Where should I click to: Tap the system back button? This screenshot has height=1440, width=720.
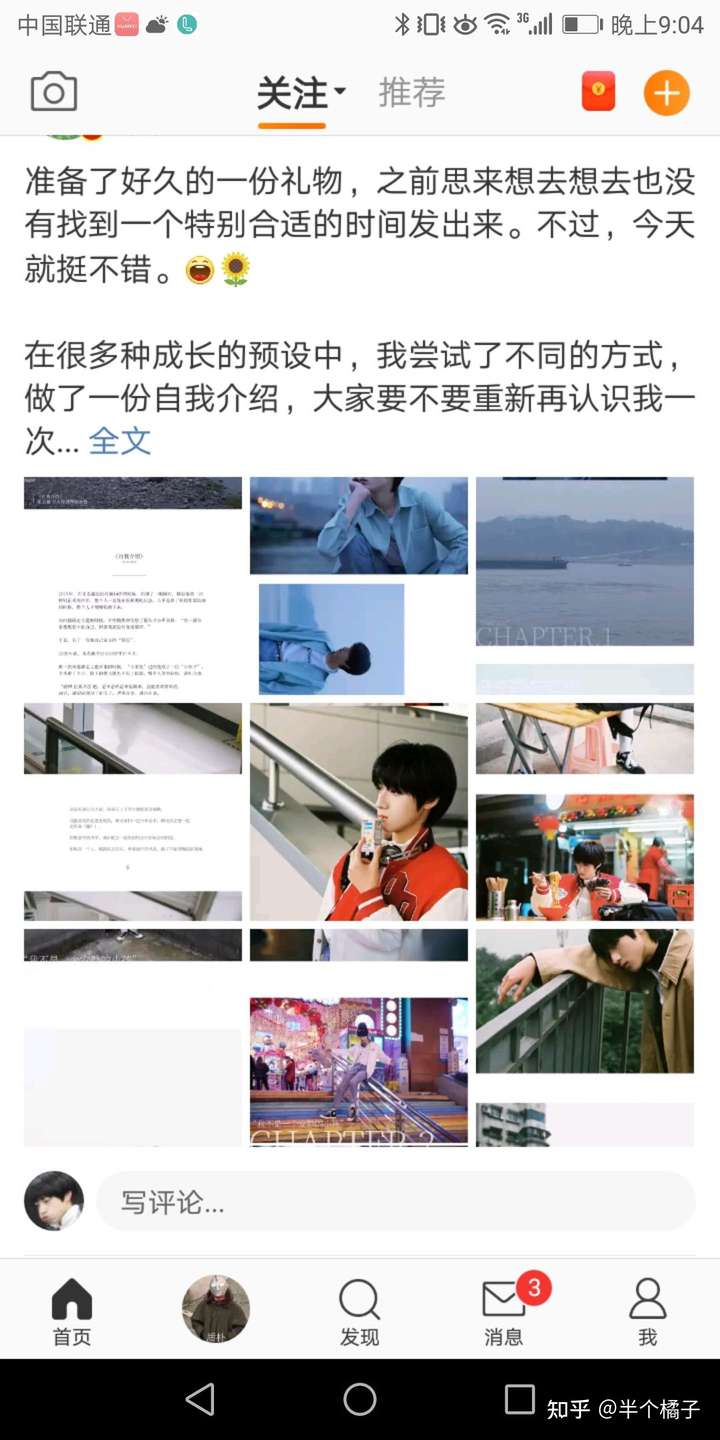(201, 1399)
